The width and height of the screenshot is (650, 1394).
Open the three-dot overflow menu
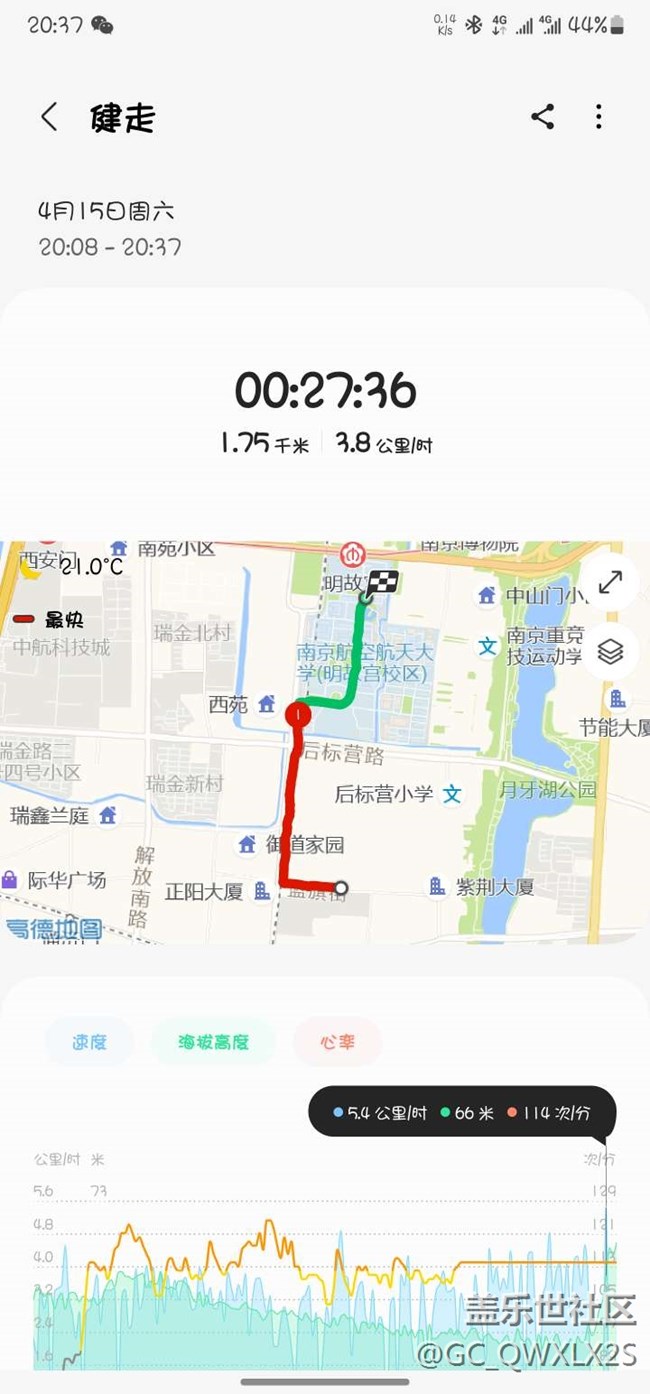tap(598, 117)
